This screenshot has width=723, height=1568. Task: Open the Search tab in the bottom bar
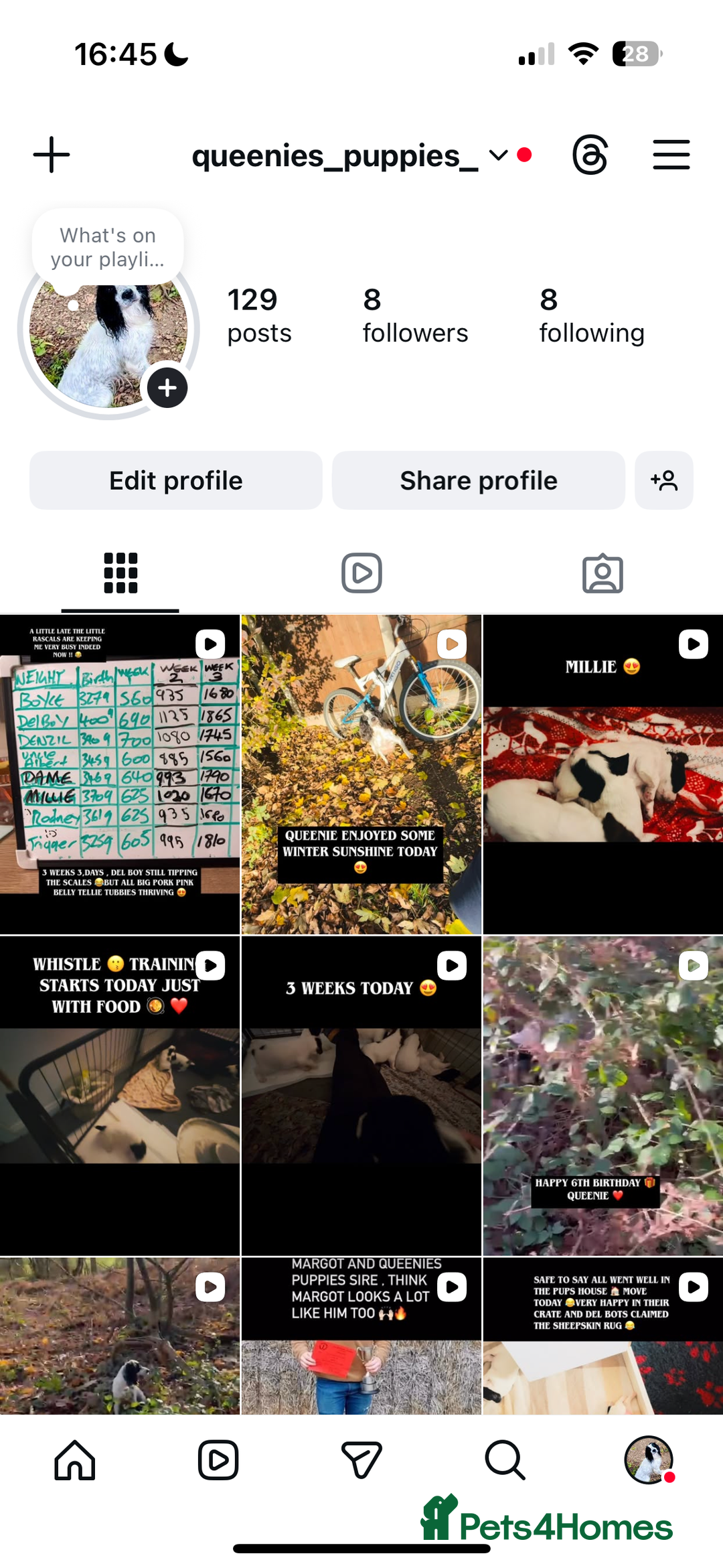[x=505, y=1460]
